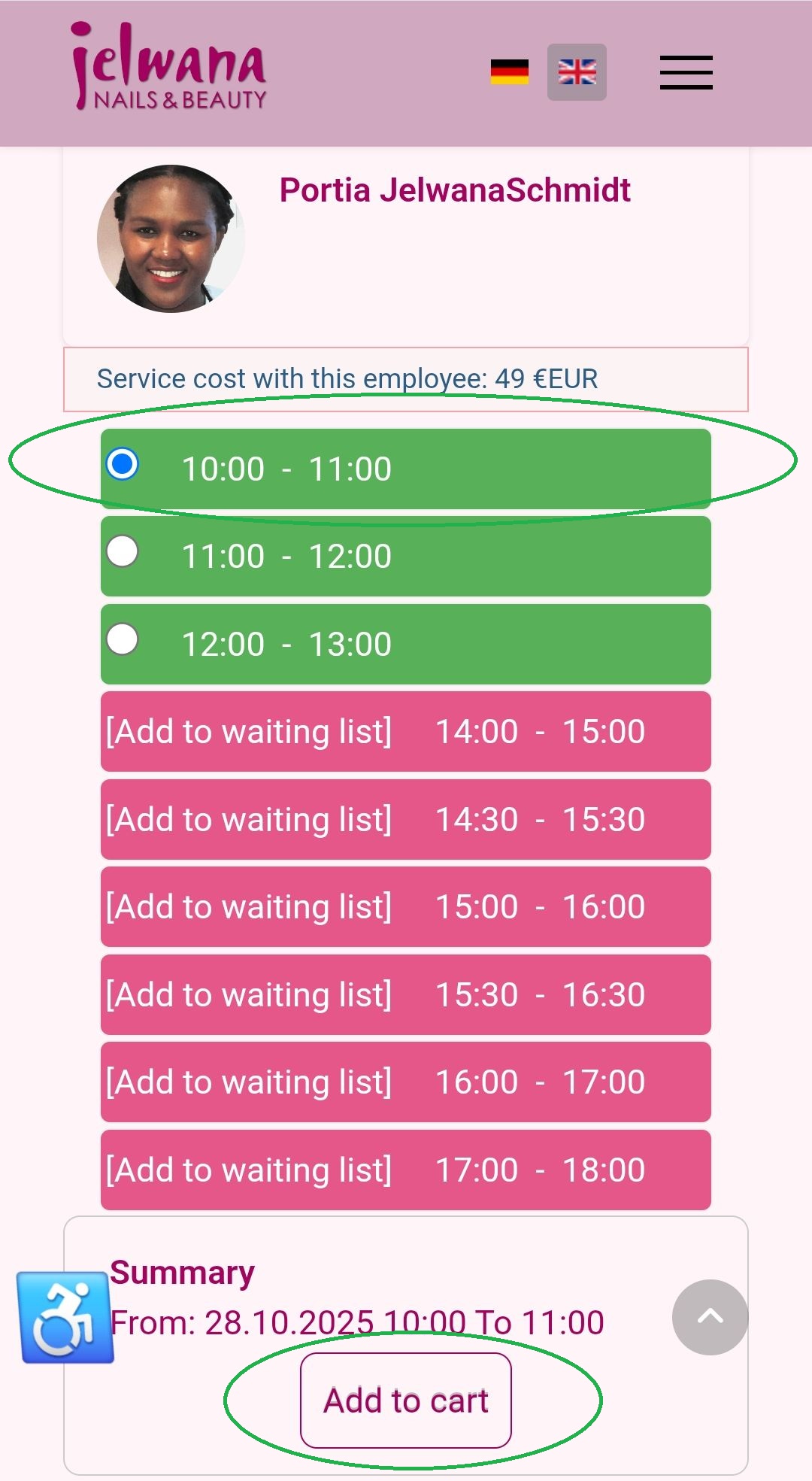Switch language to German

tap(509, 72)
